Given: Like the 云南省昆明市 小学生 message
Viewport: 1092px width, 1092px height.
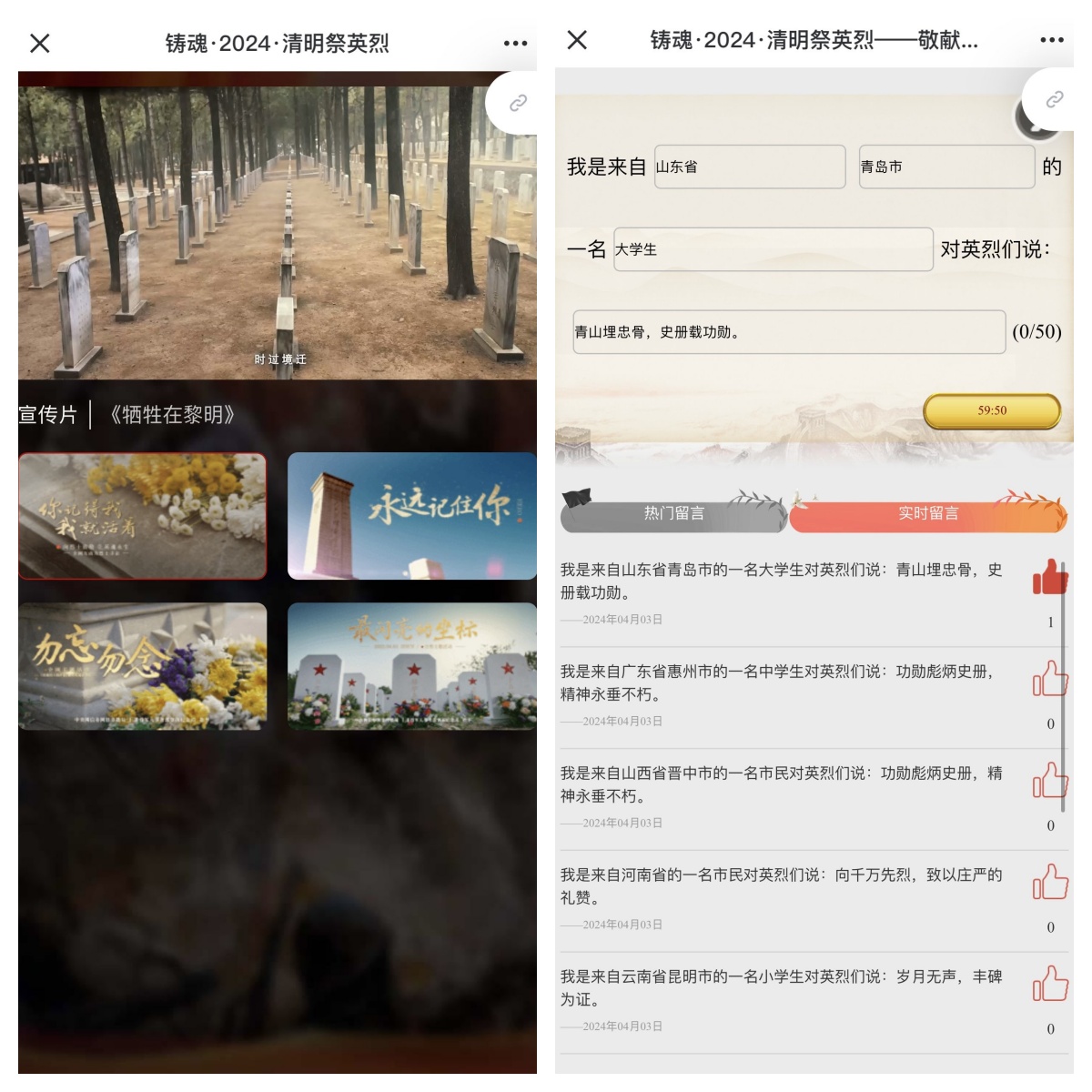Looking at the screenshot, I should [1049, 985].
